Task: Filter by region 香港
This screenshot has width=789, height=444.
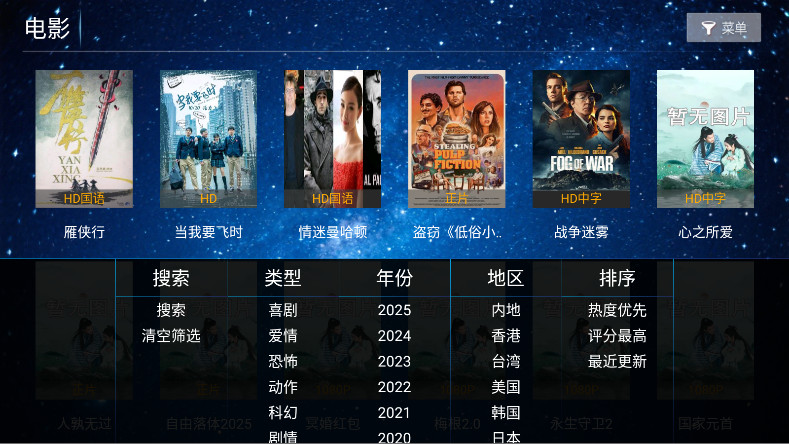Action: coord(506,336)
